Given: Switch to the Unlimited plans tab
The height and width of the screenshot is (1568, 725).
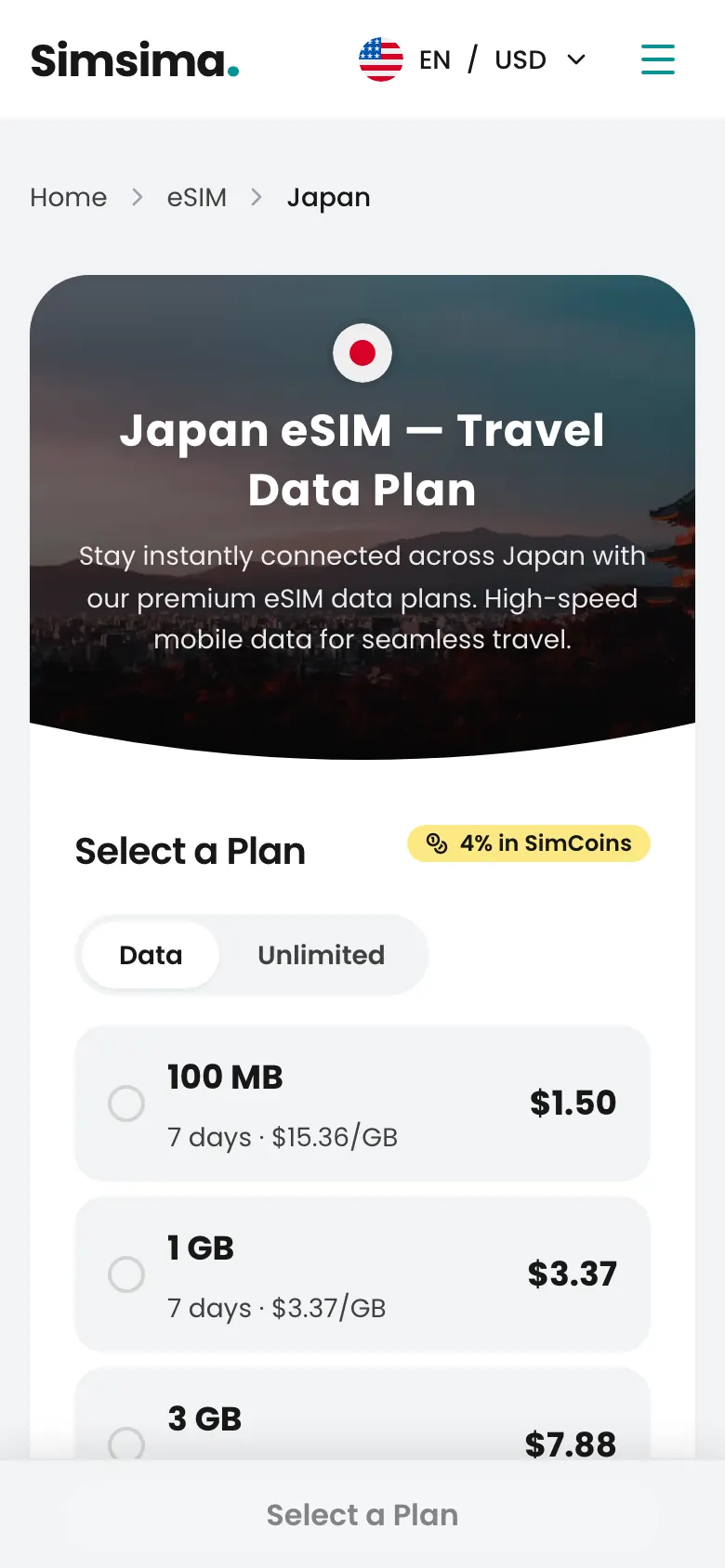Looking at the screenshot, I should pos(321,955).
